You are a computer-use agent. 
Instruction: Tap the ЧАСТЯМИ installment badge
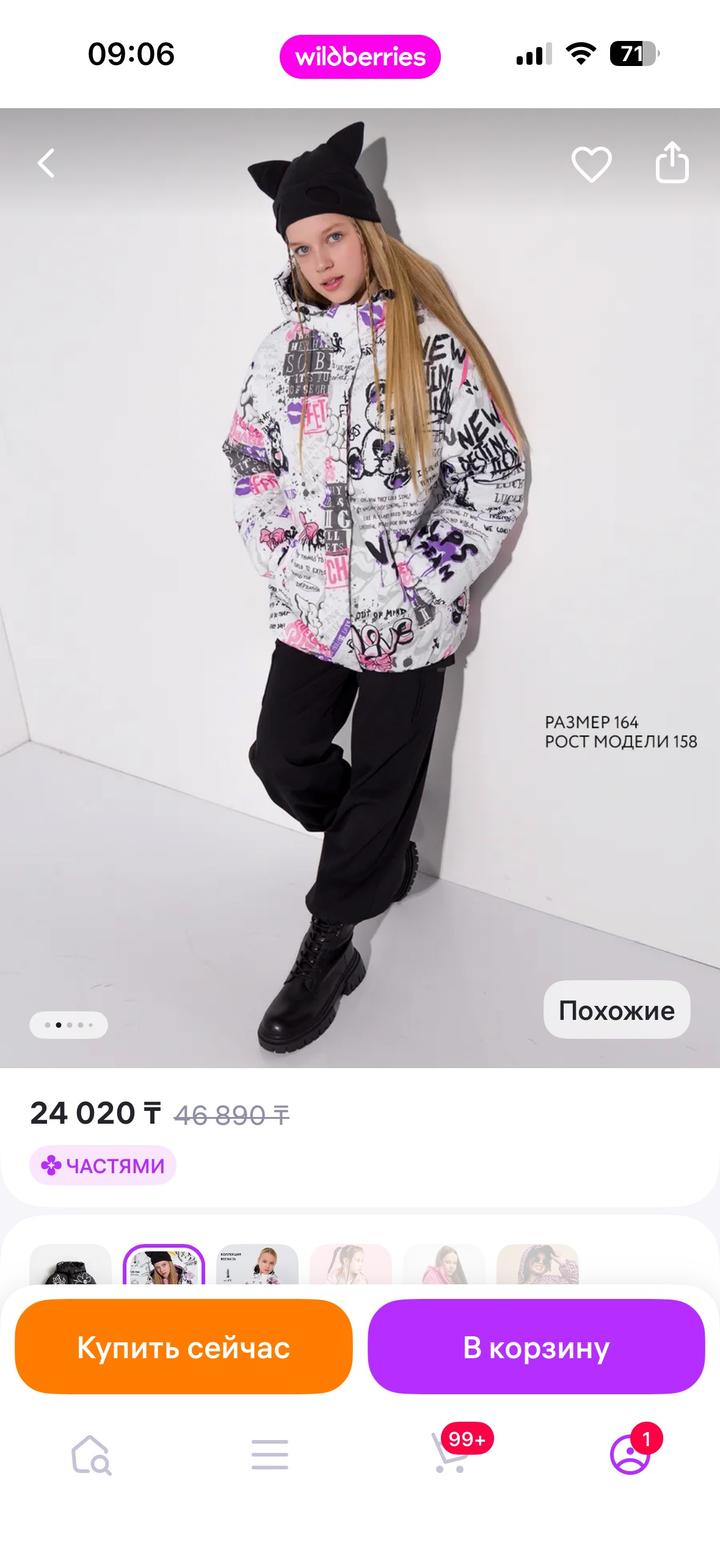[103, 1165]
